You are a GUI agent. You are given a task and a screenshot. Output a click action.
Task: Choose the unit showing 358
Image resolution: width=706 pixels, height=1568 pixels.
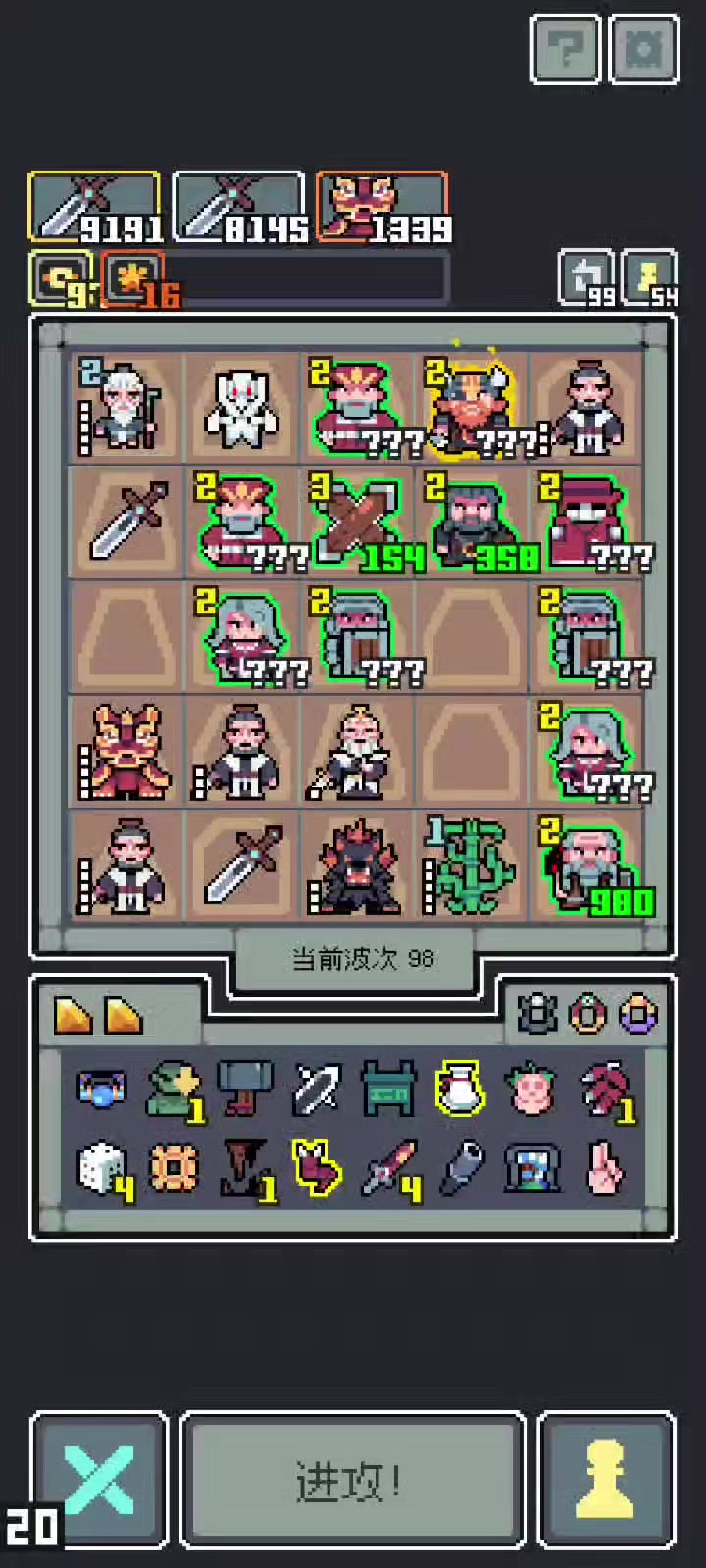473,521
